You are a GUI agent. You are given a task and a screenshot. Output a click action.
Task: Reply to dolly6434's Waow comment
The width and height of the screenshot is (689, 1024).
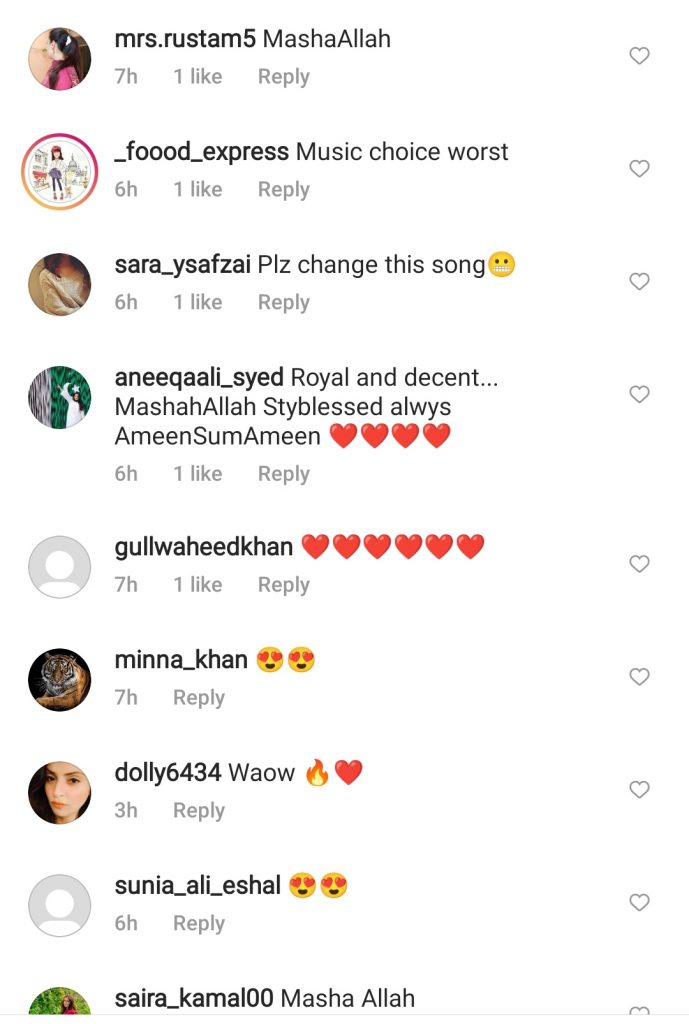(198, 811)
